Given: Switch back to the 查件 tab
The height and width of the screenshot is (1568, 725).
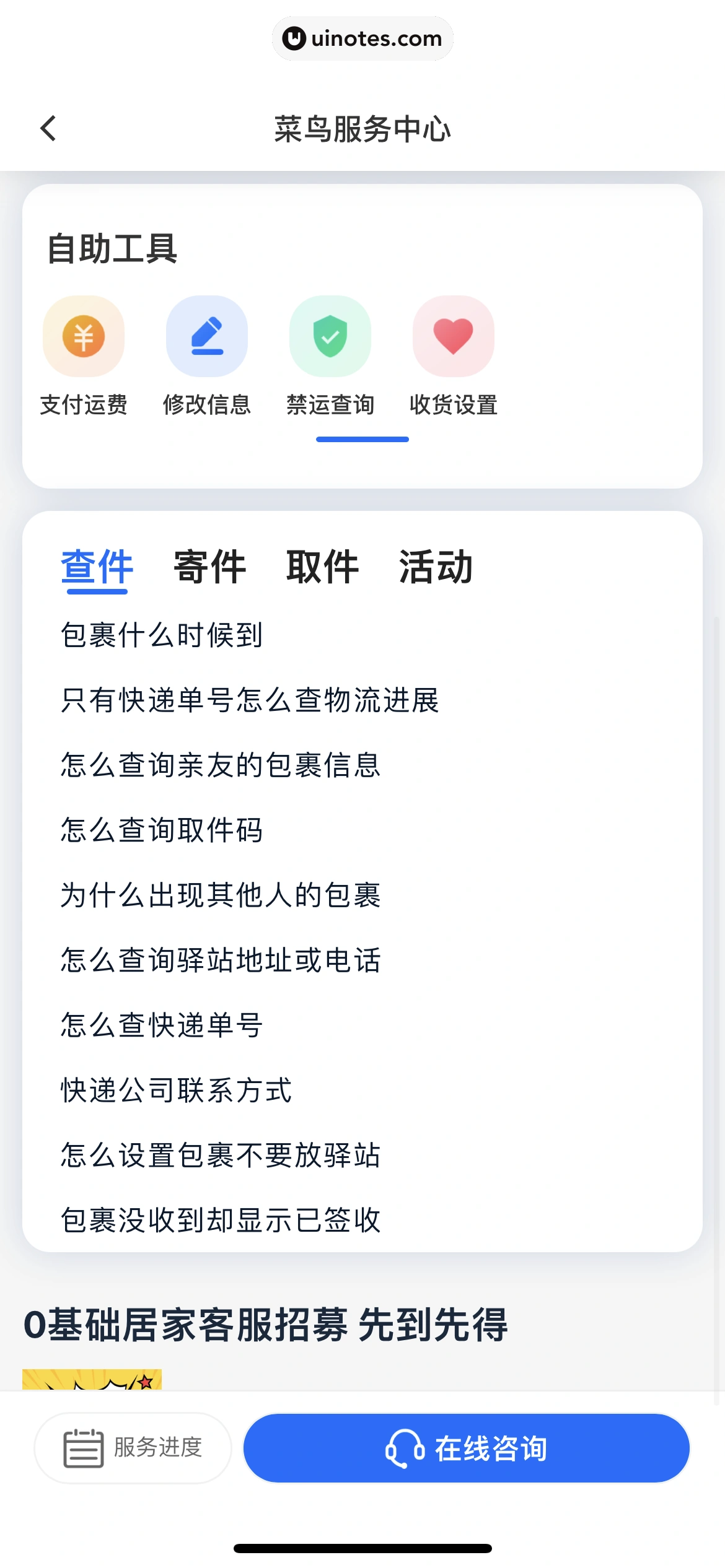Looking at the screenshot, I should pos(96,567).
